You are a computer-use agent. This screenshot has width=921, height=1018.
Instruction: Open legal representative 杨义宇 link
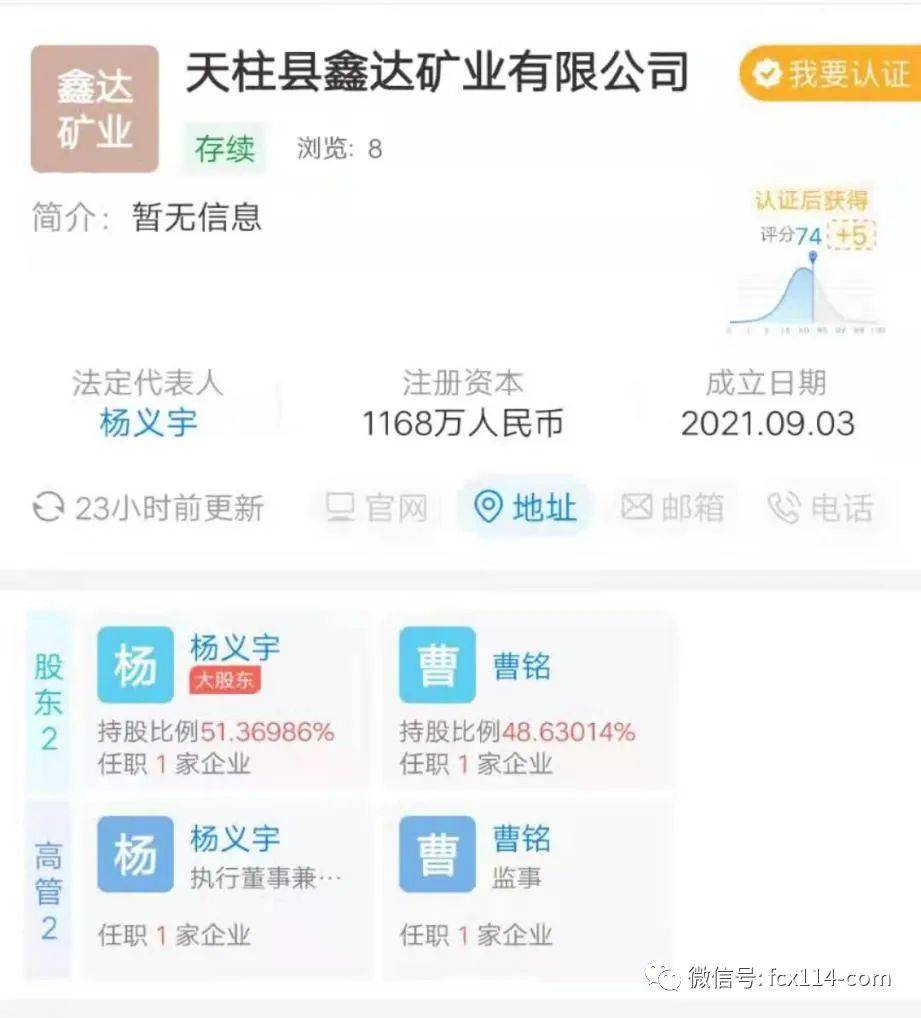(x=148, y=423)
